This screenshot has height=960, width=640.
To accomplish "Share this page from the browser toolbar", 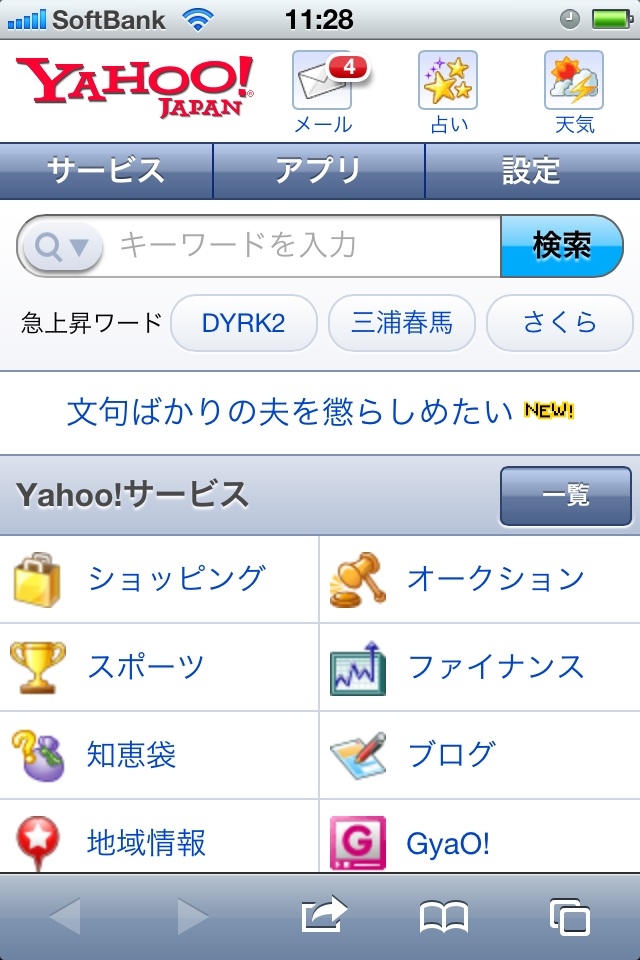I will pos(323,916).
